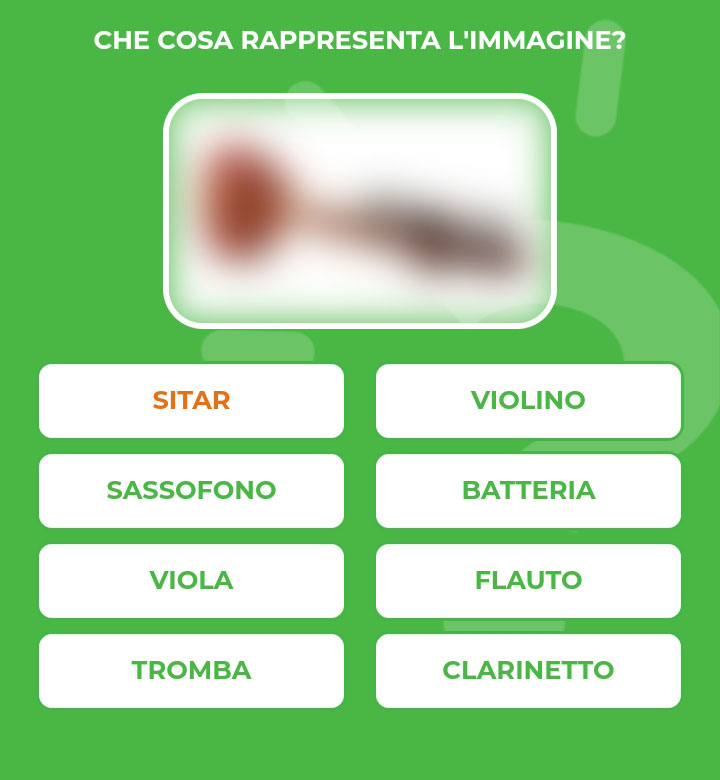Choose the TROMBA option

pos(191,670)
